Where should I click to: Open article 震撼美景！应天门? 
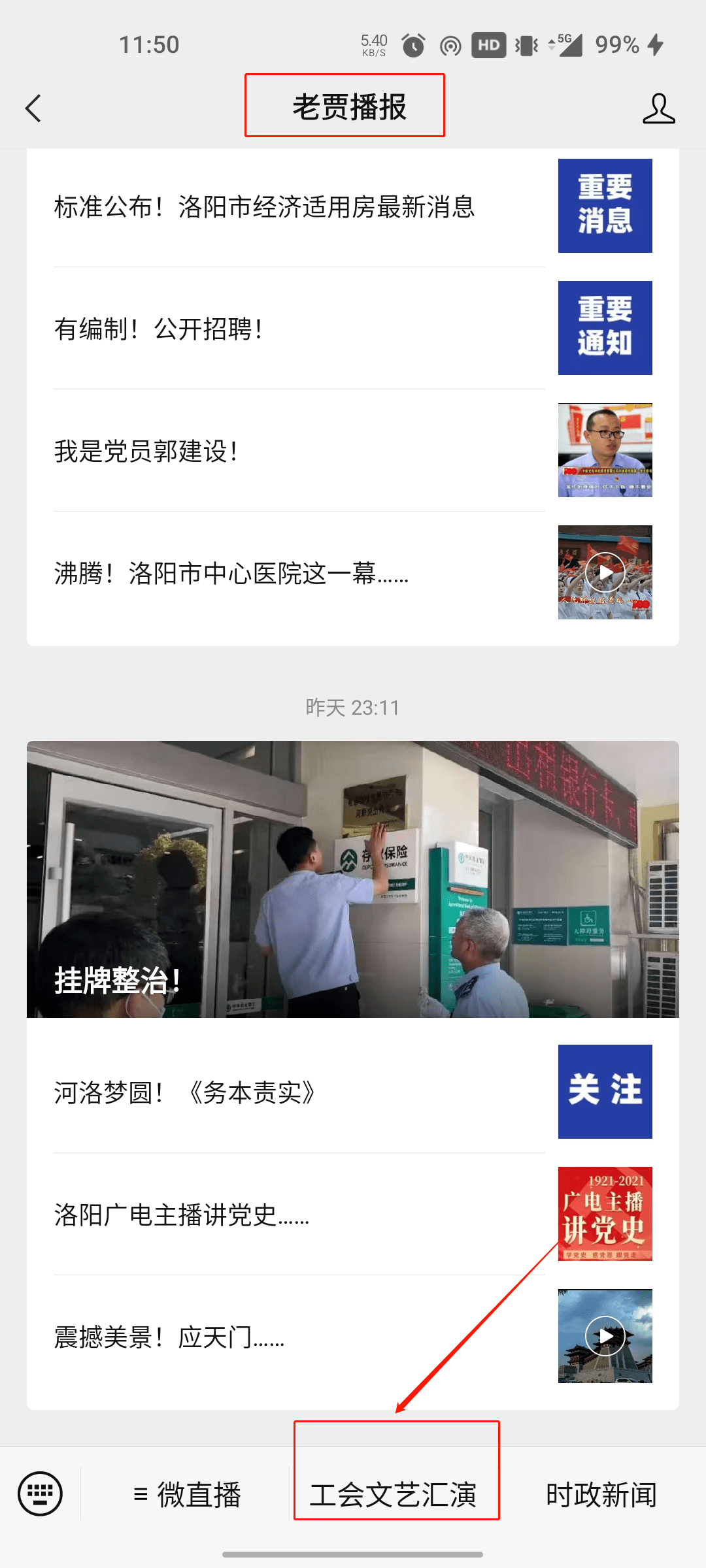pos(169,1337)
